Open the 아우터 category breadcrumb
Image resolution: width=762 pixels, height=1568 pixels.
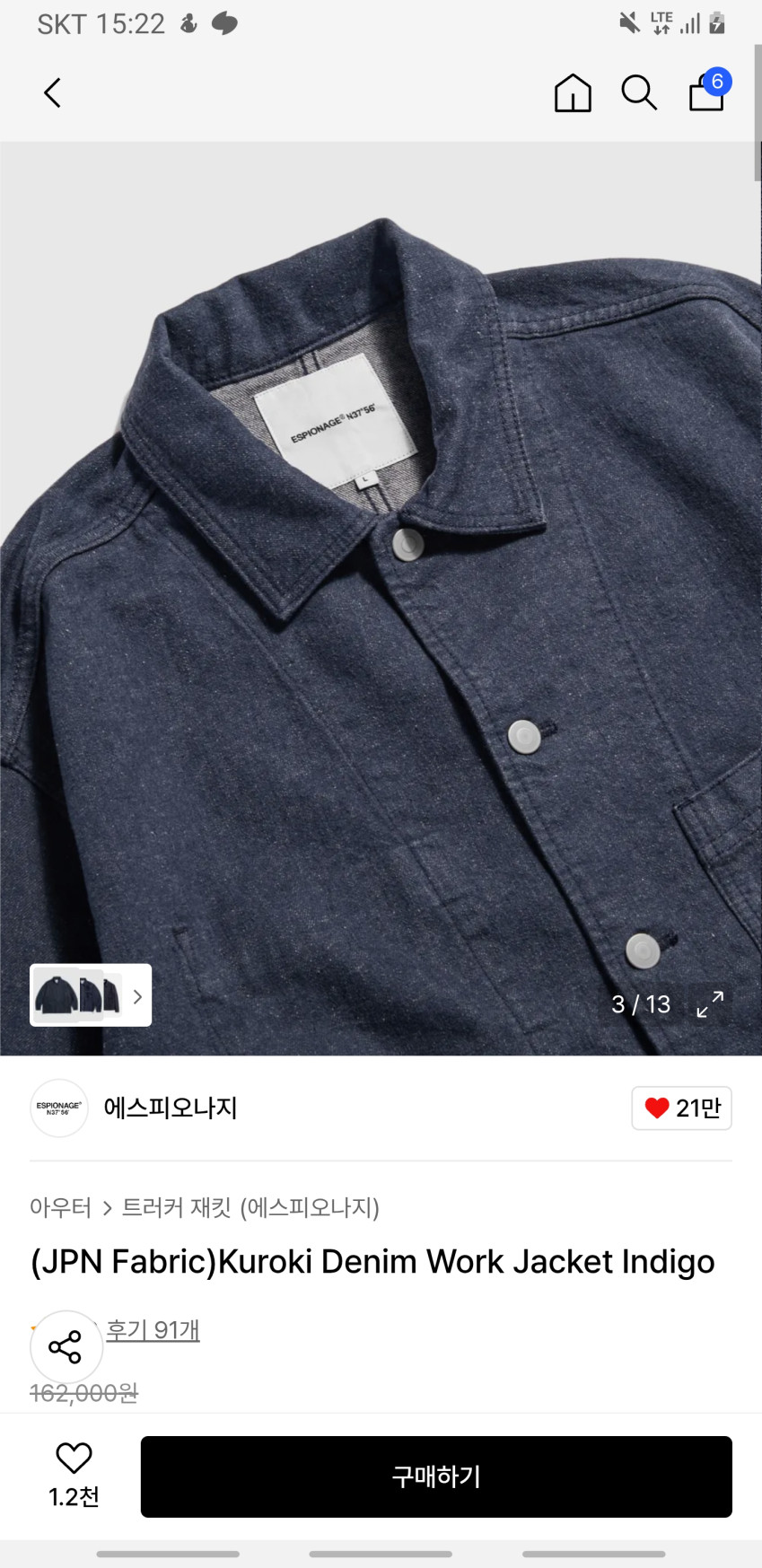60,1208
